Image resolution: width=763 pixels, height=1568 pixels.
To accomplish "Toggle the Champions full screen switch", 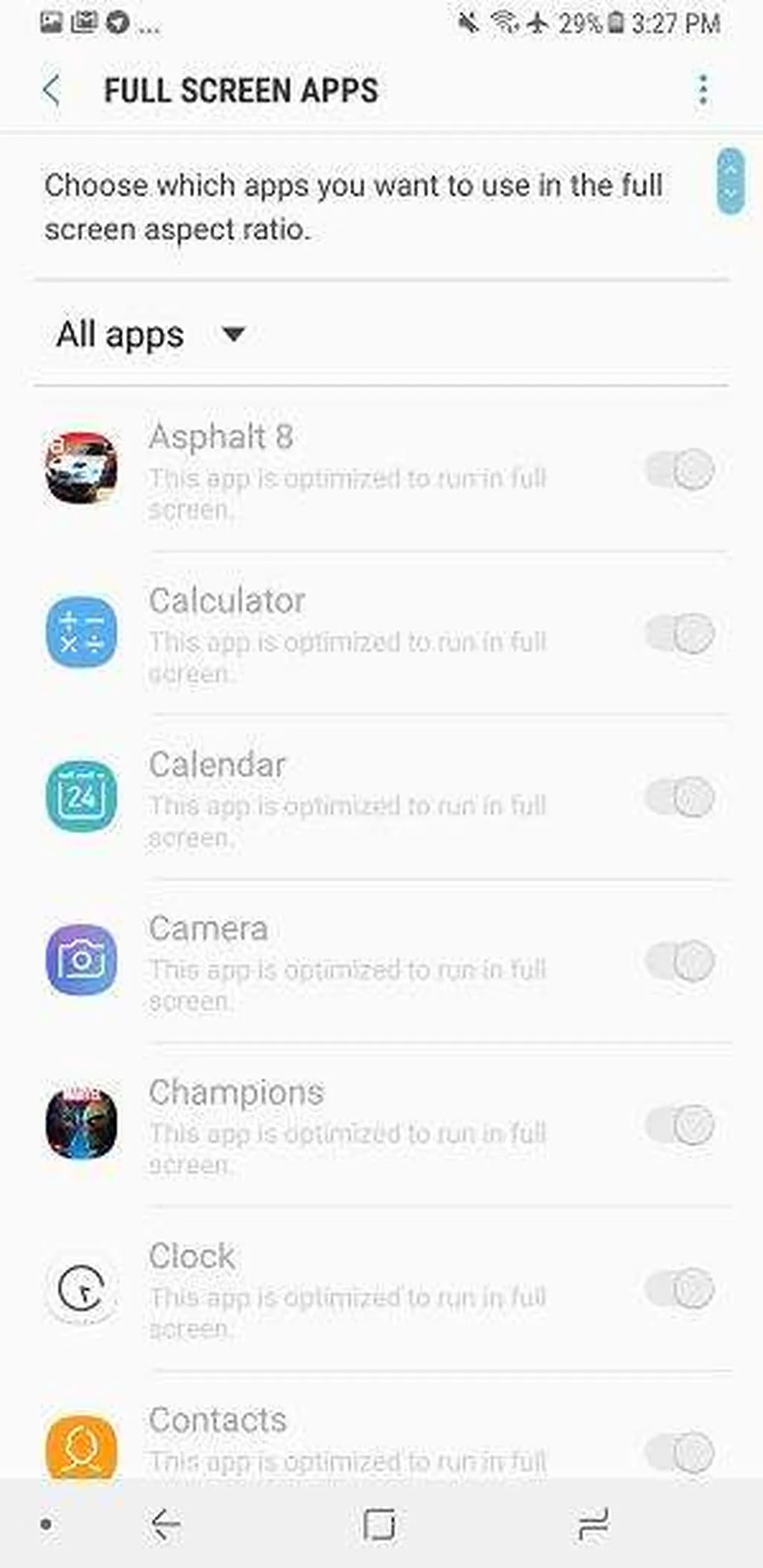I will coord(680,1125).
